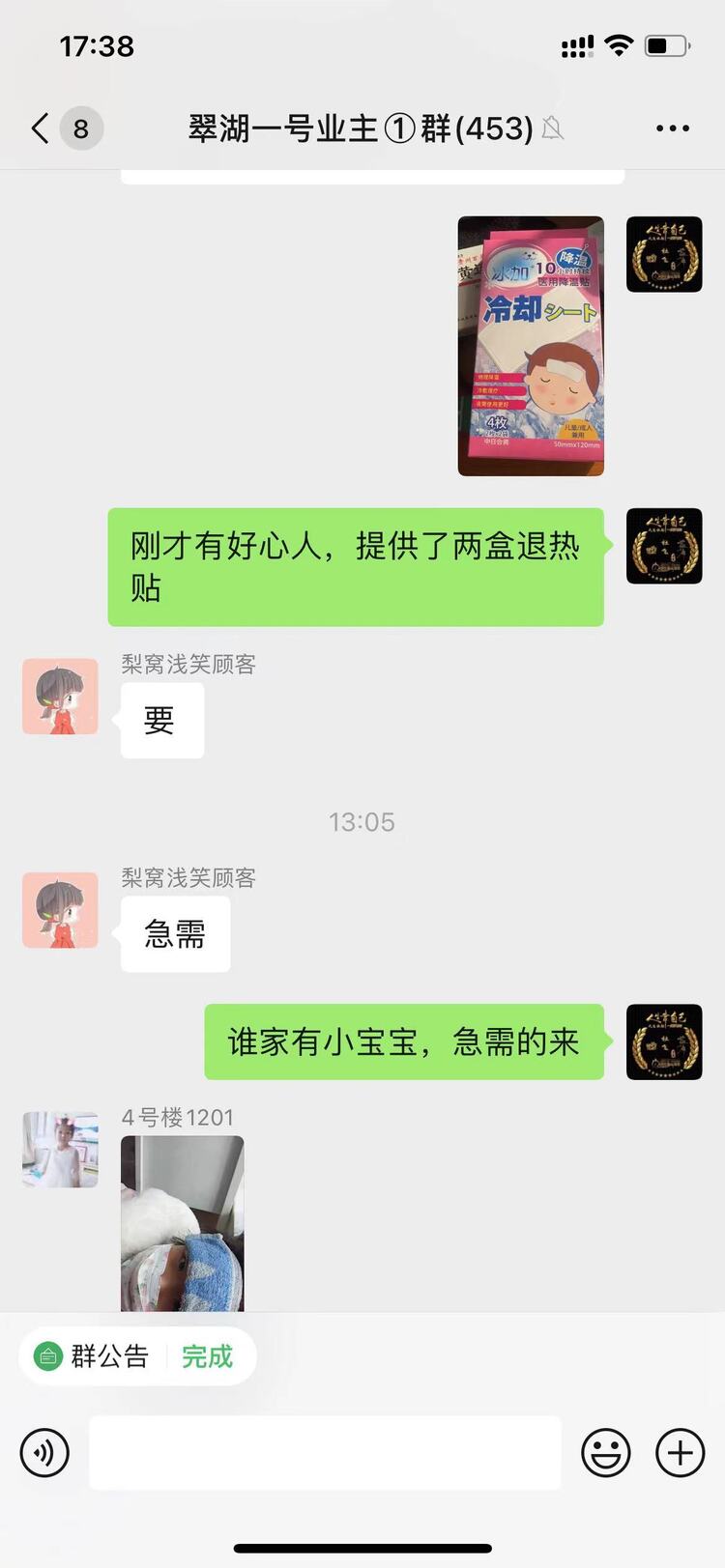
Task: View photo sent by 4号楼1201
Action: tap(182, 1223)
